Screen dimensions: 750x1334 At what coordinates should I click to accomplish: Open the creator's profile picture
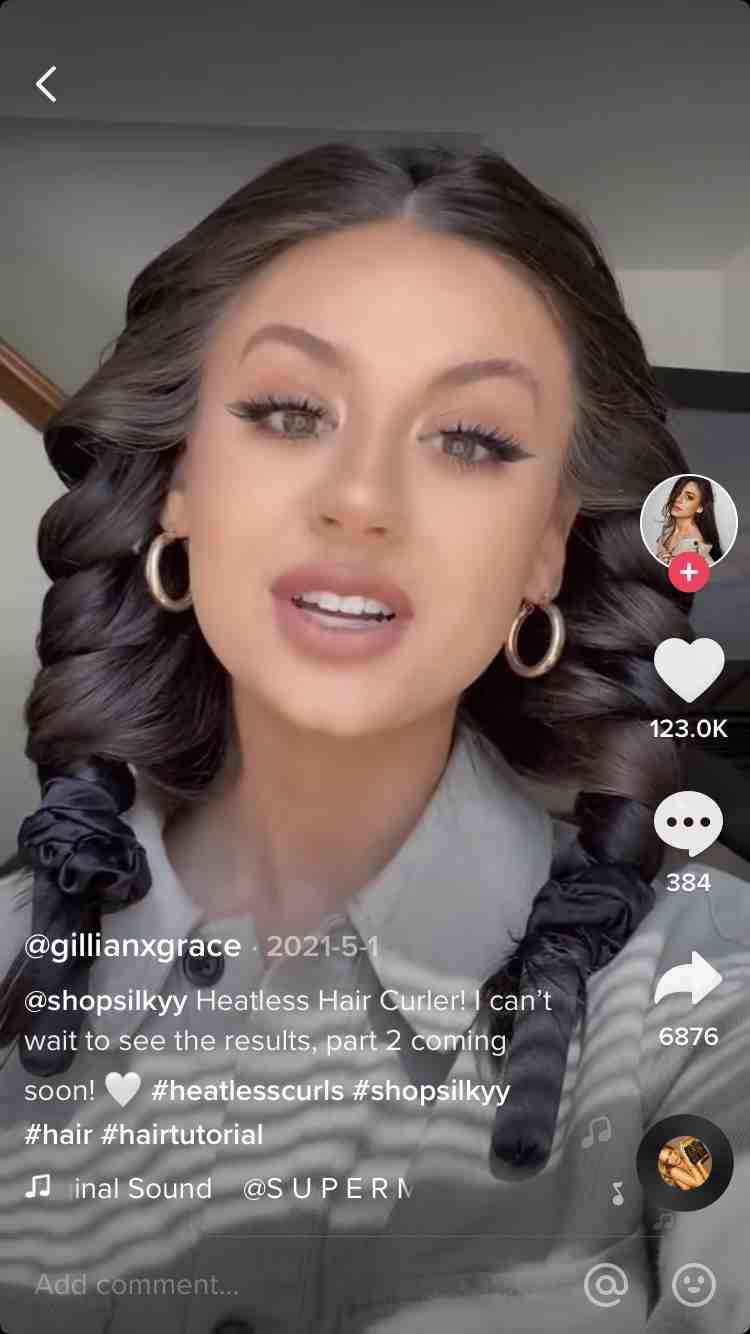click(688, 520)
